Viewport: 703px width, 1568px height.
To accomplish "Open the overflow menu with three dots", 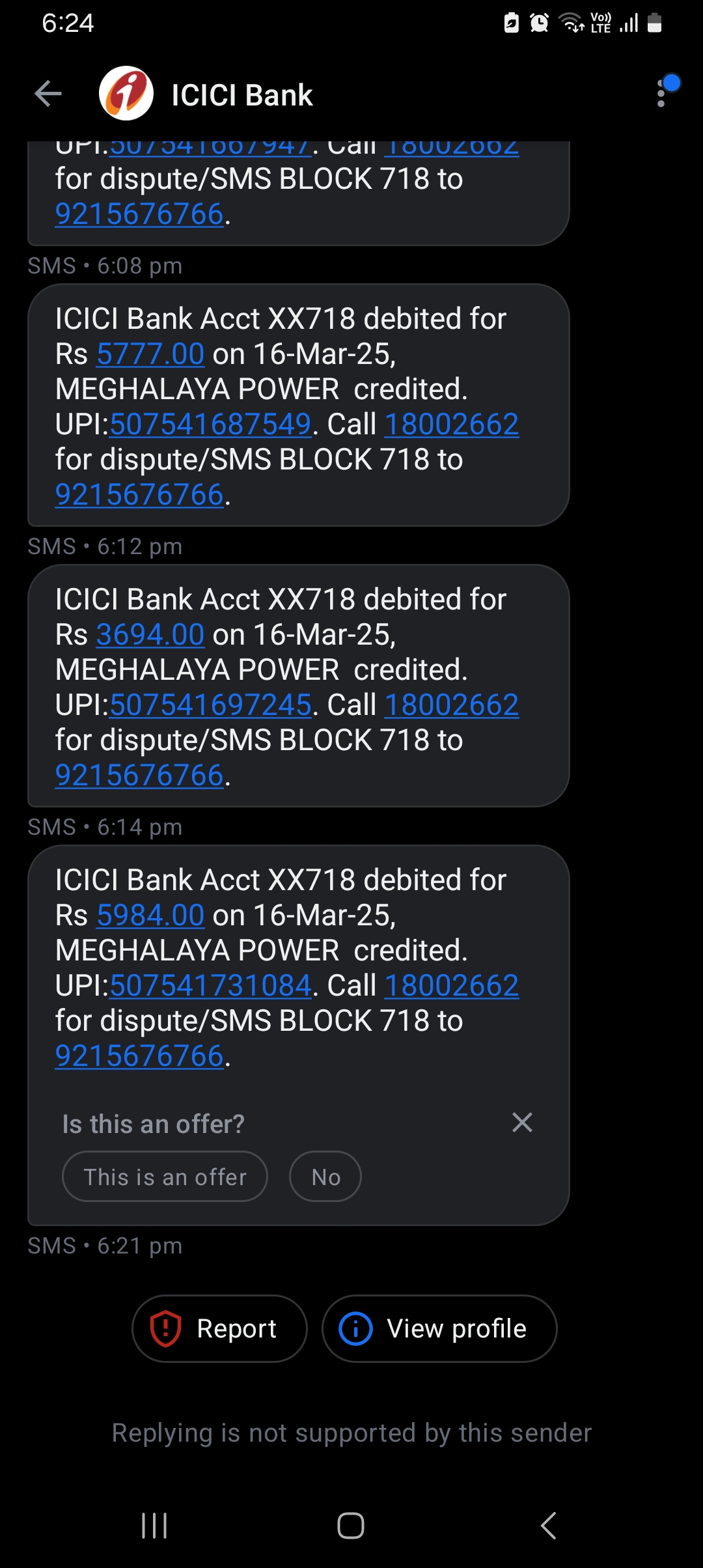I will coord(661,94).
